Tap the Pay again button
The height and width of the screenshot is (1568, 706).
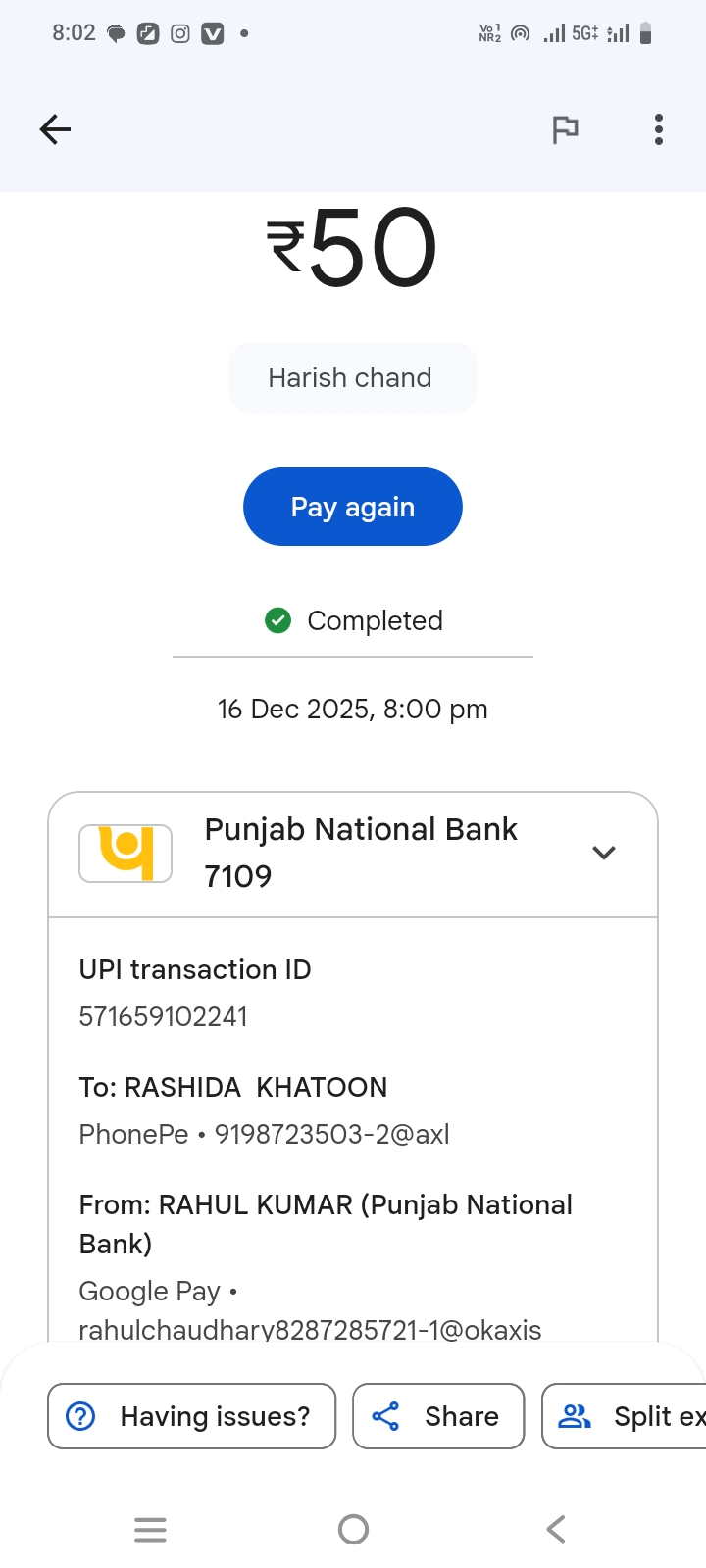[x=352, y=507]
